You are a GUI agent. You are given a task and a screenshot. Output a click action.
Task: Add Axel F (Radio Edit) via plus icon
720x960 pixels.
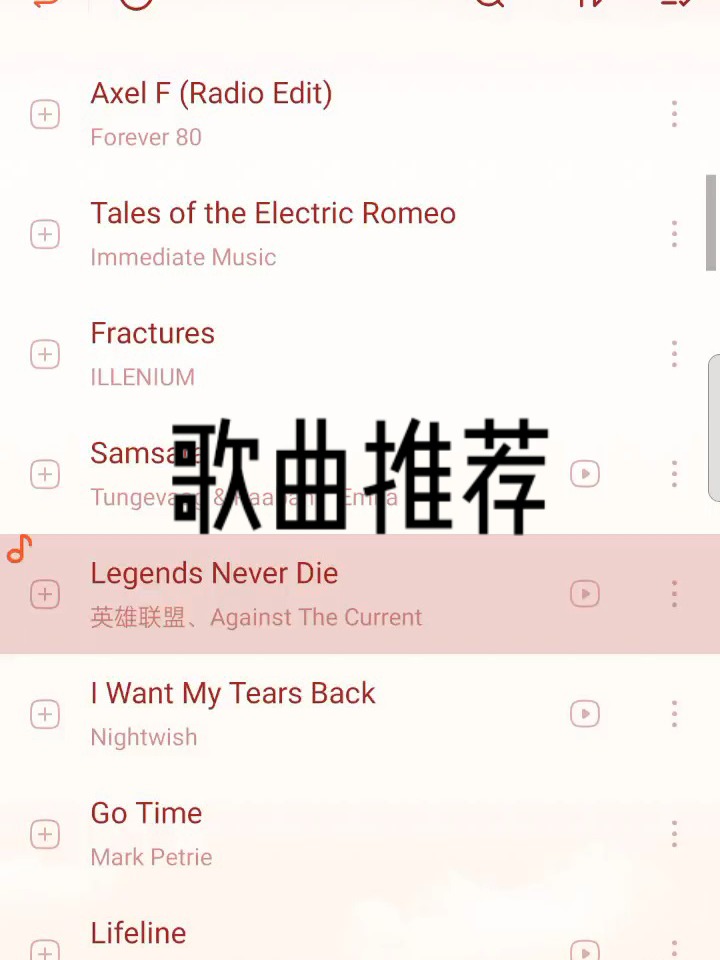point(45,114)
